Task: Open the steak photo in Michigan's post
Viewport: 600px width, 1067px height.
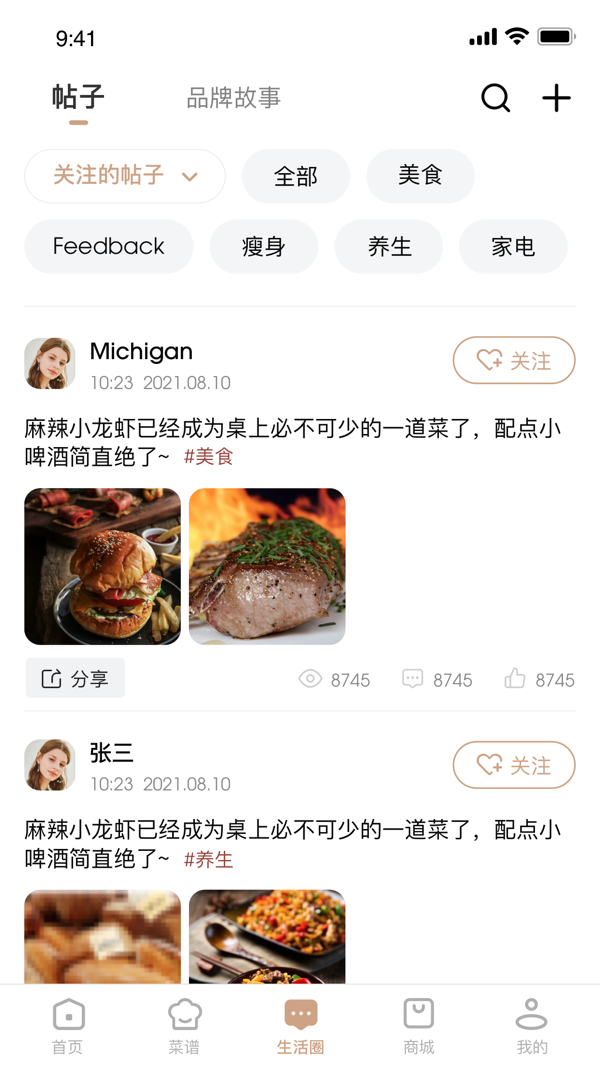Action: (x=267, y=566)
